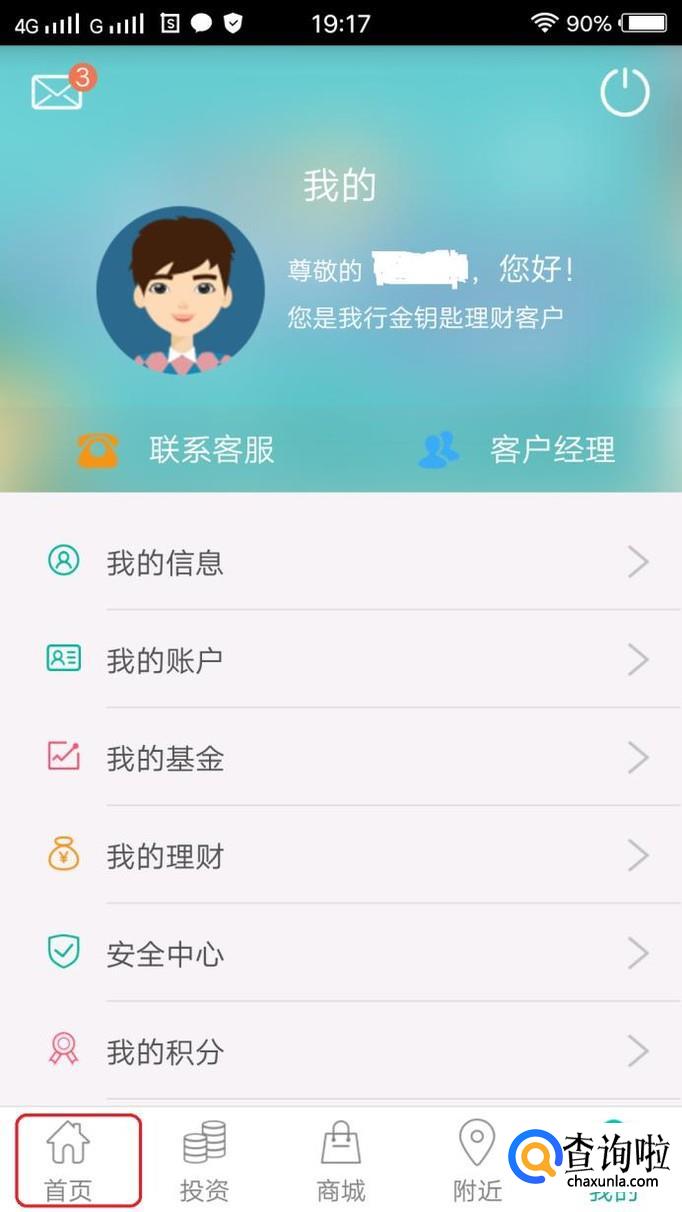Image resolution: width=682 pixels, height=1212 pixels.
Task: Open 客户经理 account manager
Action: [517, 450]
